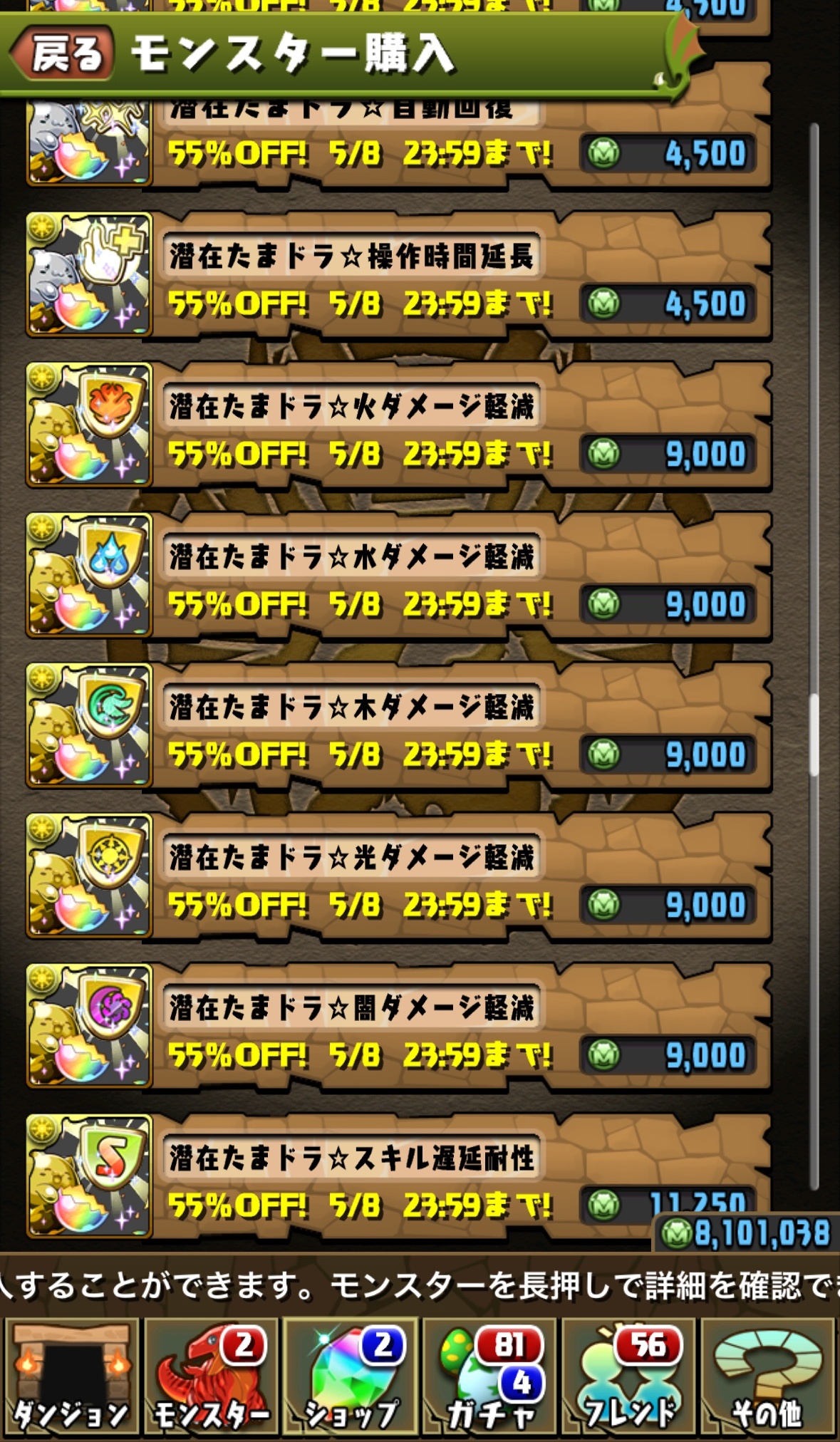Viewport: 840px width, 1442px height.
Task: Select 潜在たまドラ☆闇ダメージ軽減 row
Action: [399, 1029]
